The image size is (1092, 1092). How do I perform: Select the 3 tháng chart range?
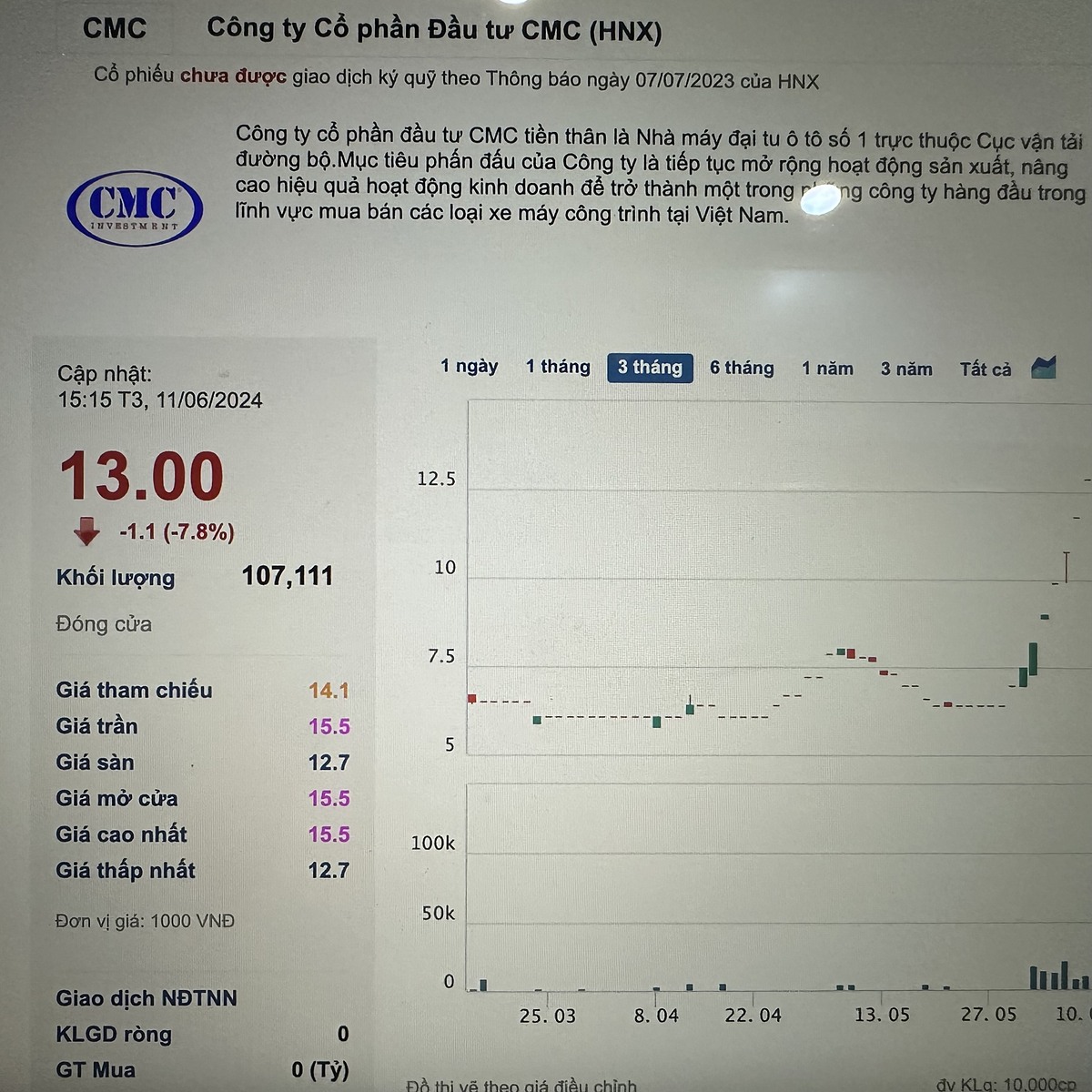point(650,368)
